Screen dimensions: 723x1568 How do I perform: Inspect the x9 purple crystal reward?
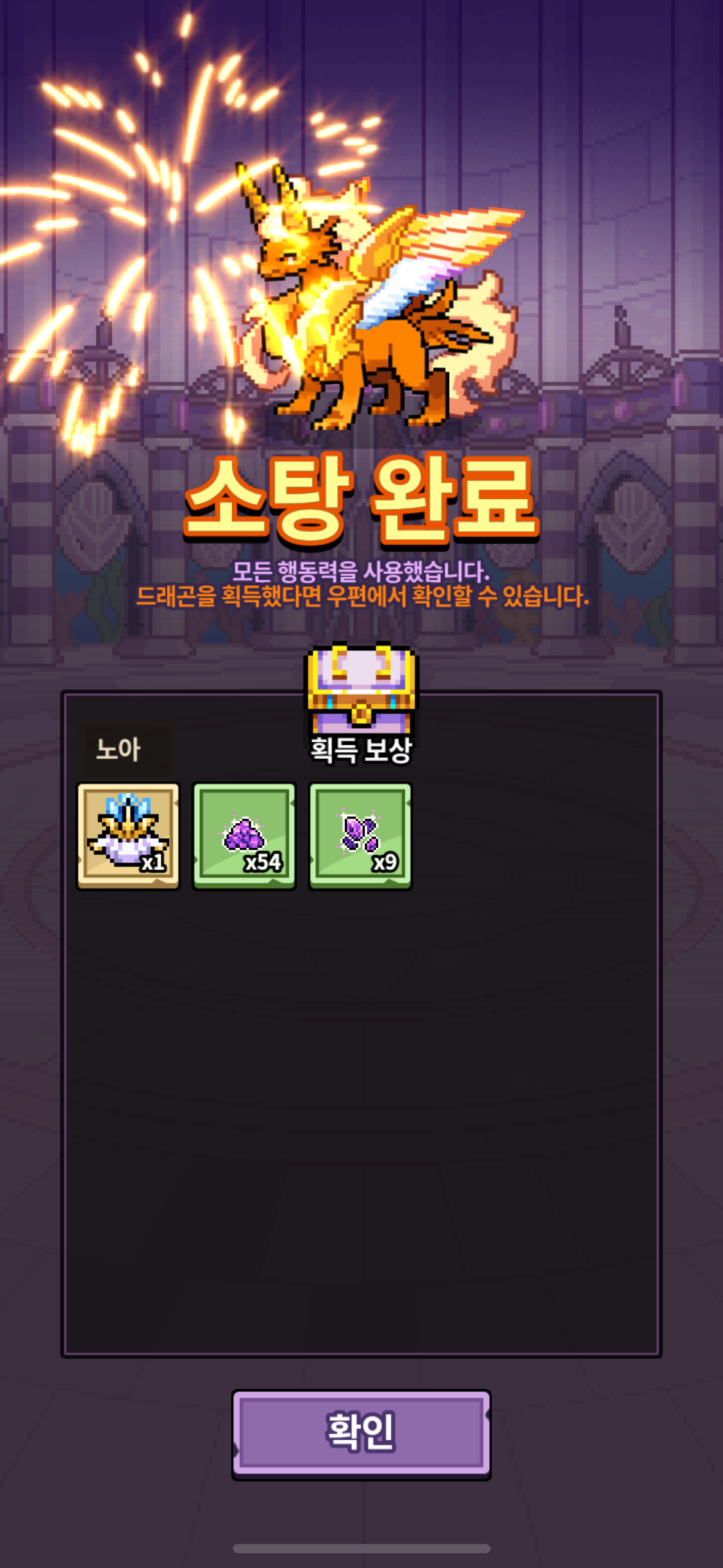361,836
